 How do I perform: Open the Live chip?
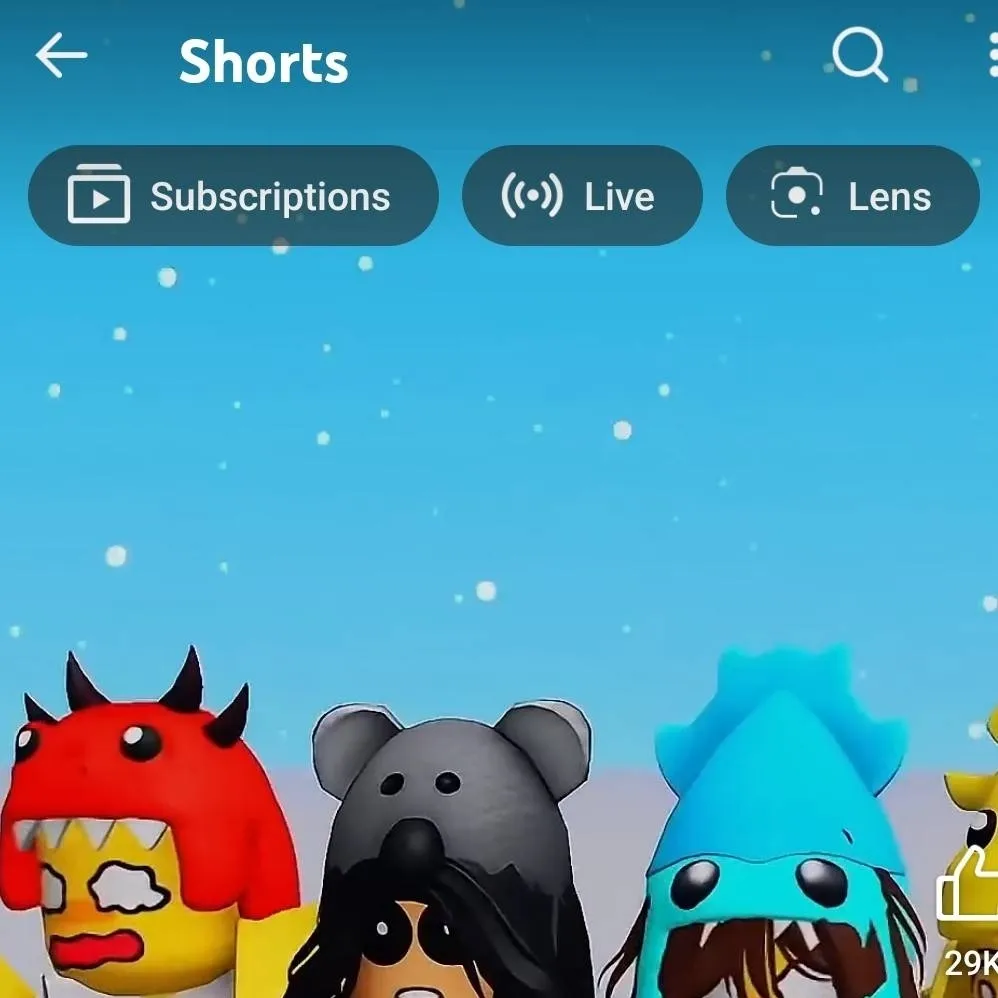click(x=581, y=196)
